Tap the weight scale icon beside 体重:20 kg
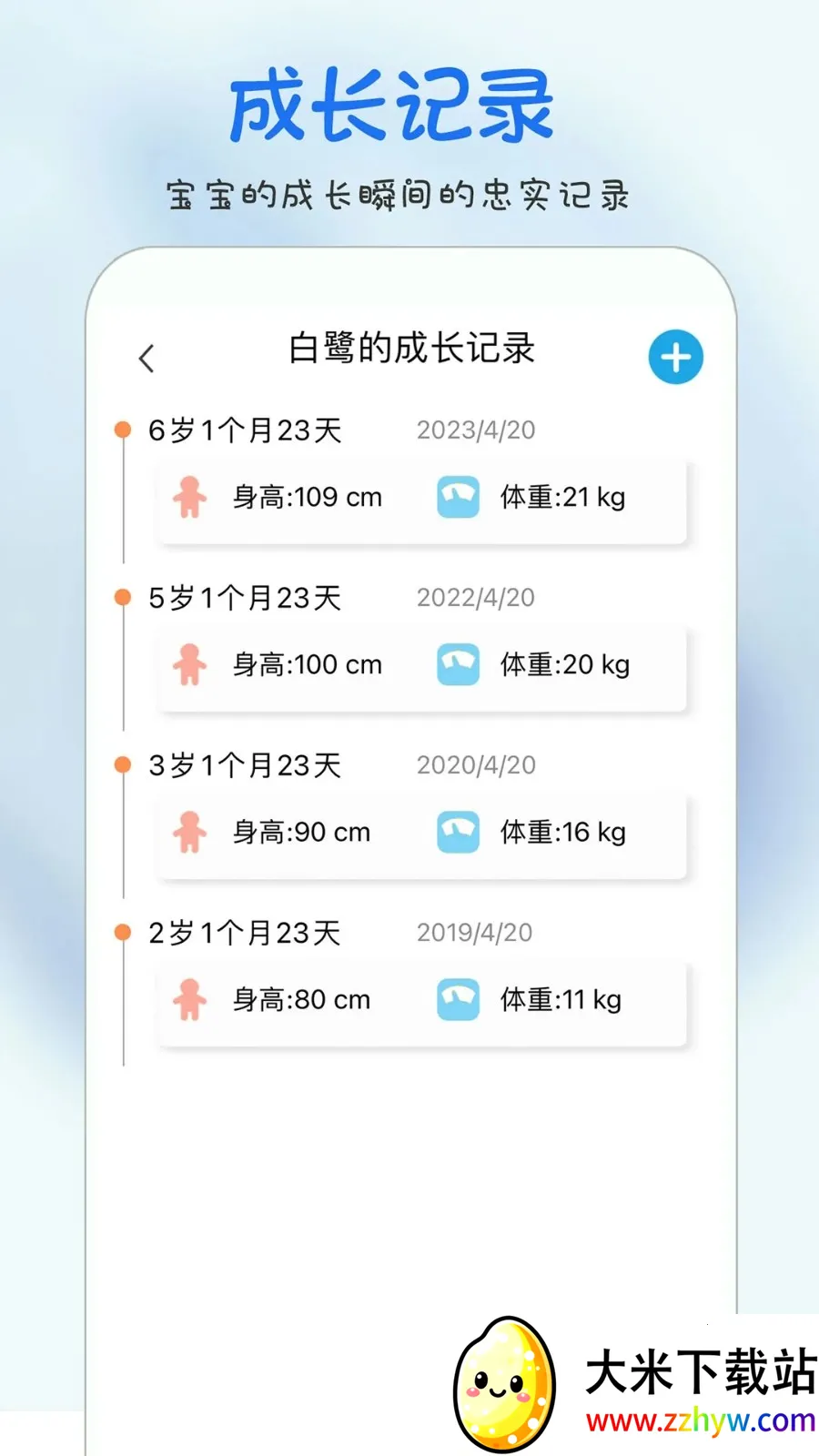 (x=458, y=664)
